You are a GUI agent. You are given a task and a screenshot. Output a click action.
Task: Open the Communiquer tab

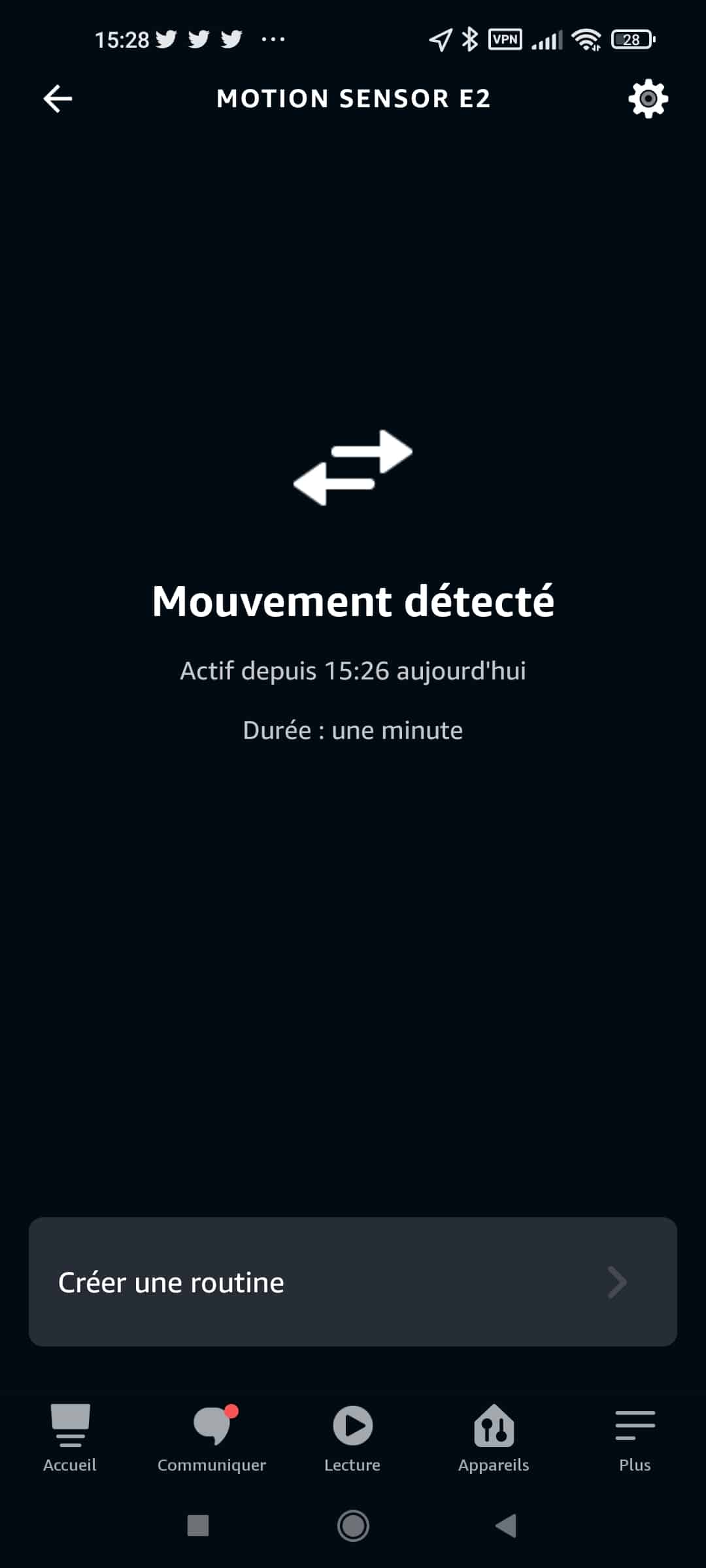pos(212,1437)
